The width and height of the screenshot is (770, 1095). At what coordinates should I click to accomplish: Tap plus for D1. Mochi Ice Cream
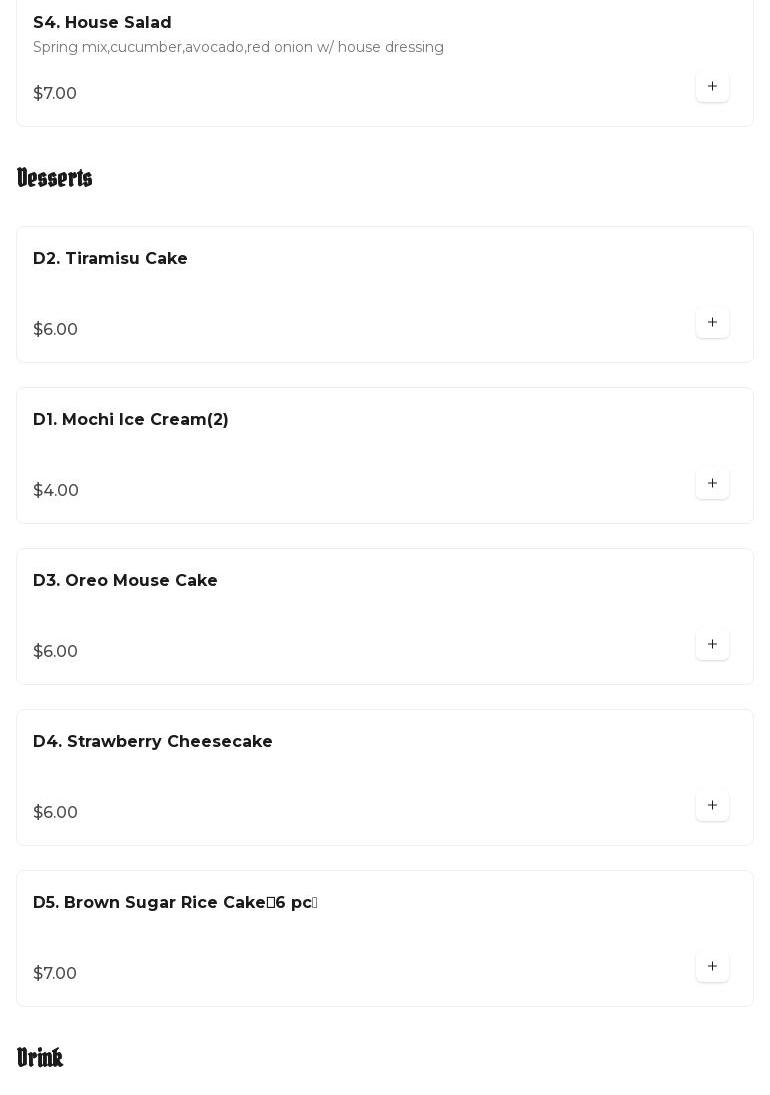tap(712, 484)
